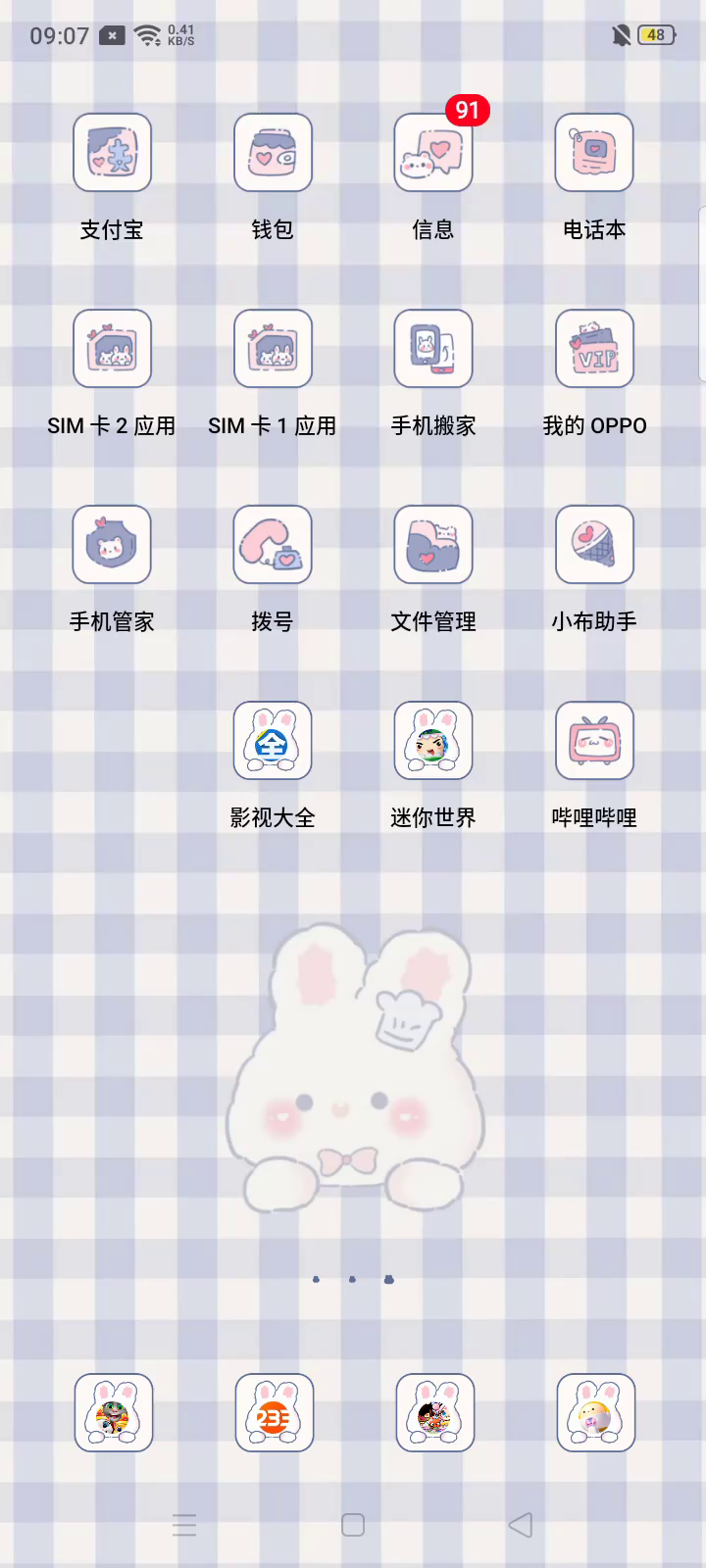Open 文件管理 file manager
Screen dimensions: 706x1568
433,545
